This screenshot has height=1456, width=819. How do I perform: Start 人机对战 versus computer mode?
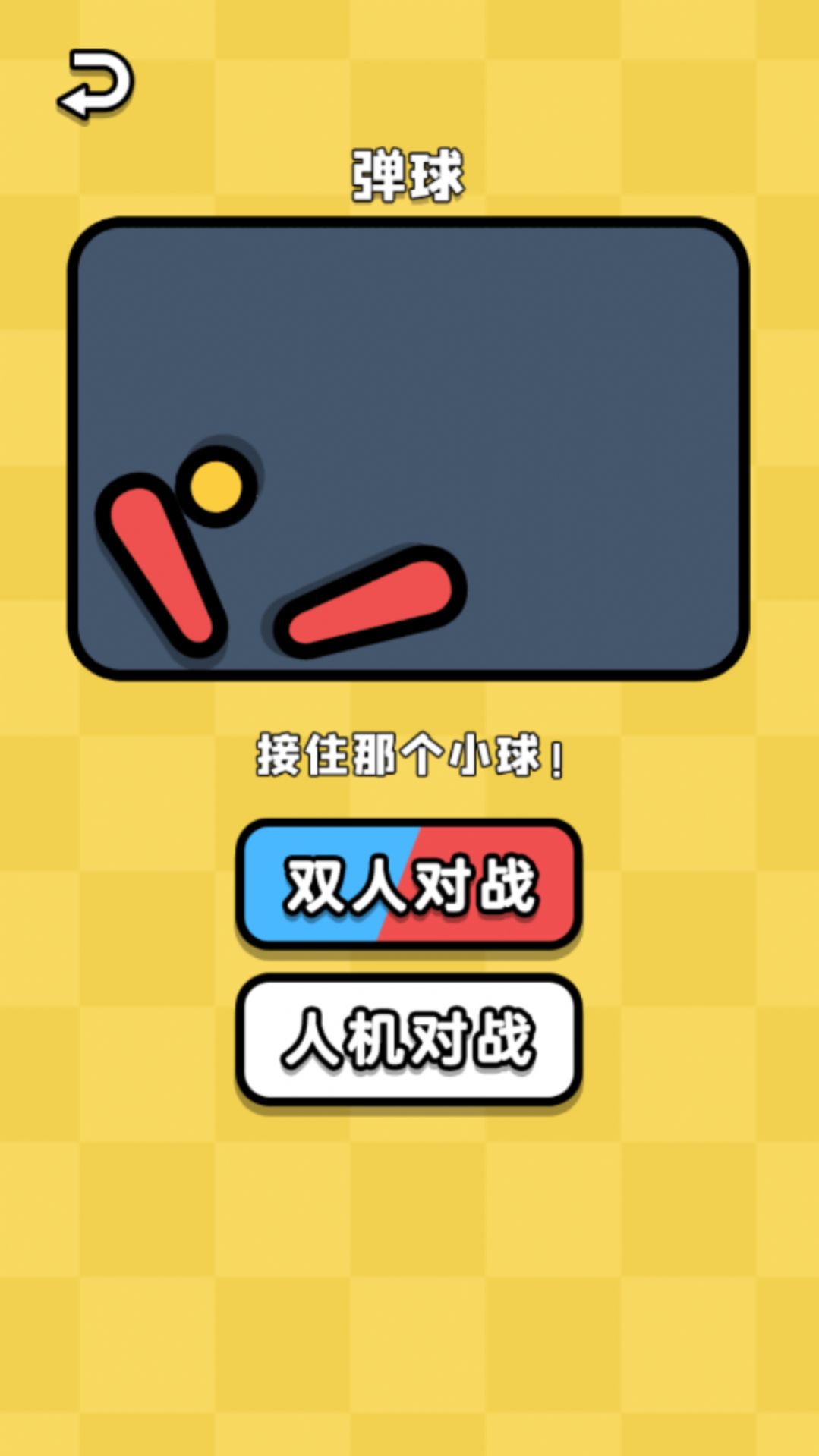point(409,1038)
